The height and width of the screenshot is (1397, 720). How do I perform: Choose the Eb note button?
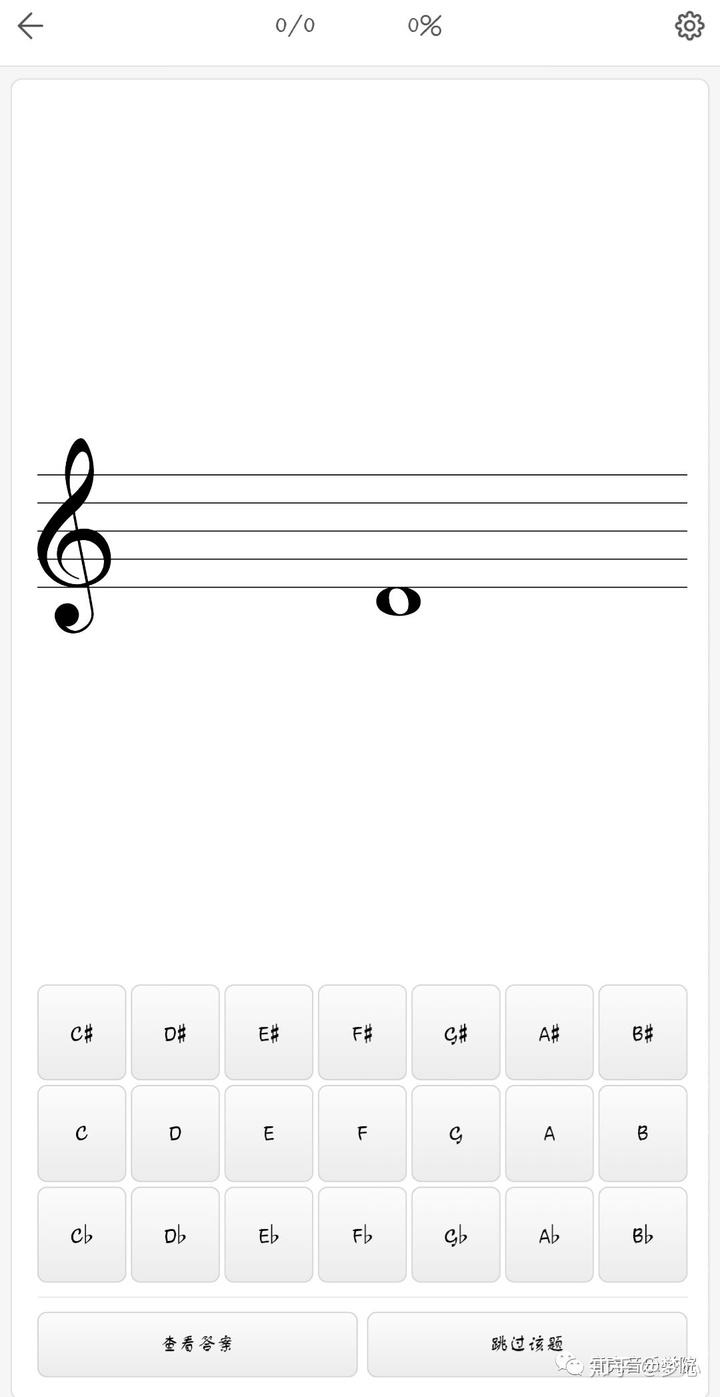269,1235
